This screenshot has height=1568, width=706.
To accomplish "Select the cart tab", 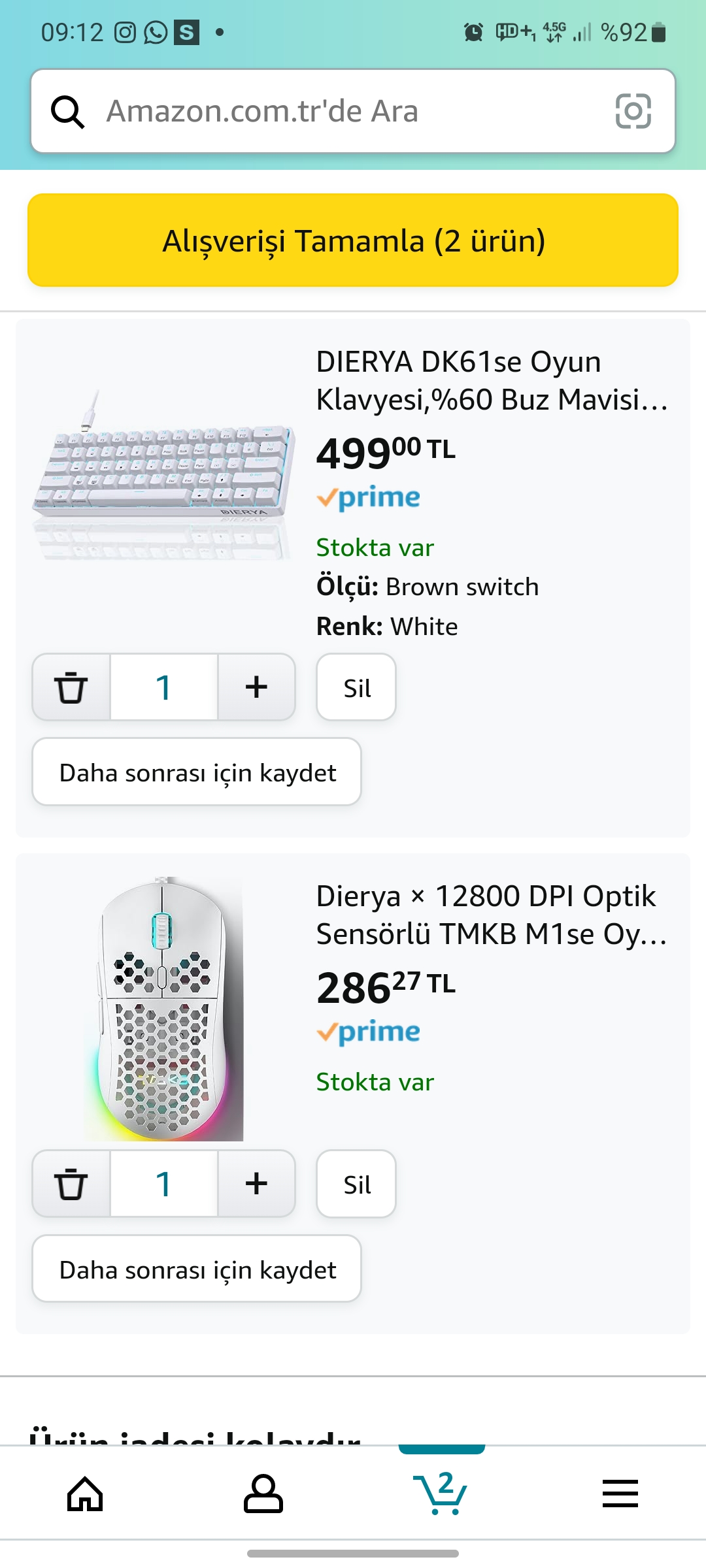I will 441,1494.
